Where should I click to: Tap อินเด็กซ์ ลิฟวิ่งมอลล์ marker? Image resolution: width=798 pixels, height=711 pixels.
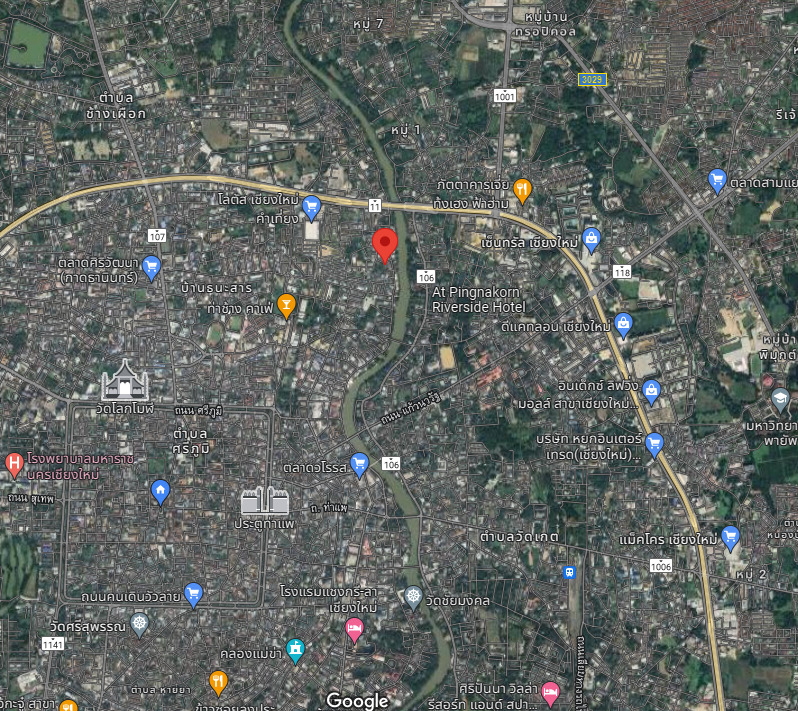tap(652, 389)
